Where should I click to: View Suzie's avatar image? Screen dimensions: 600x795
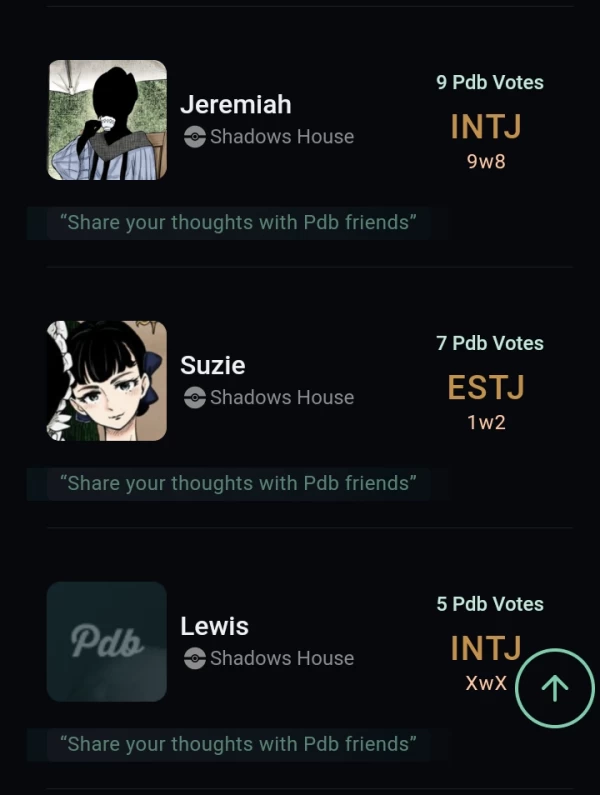click(107, 381)
